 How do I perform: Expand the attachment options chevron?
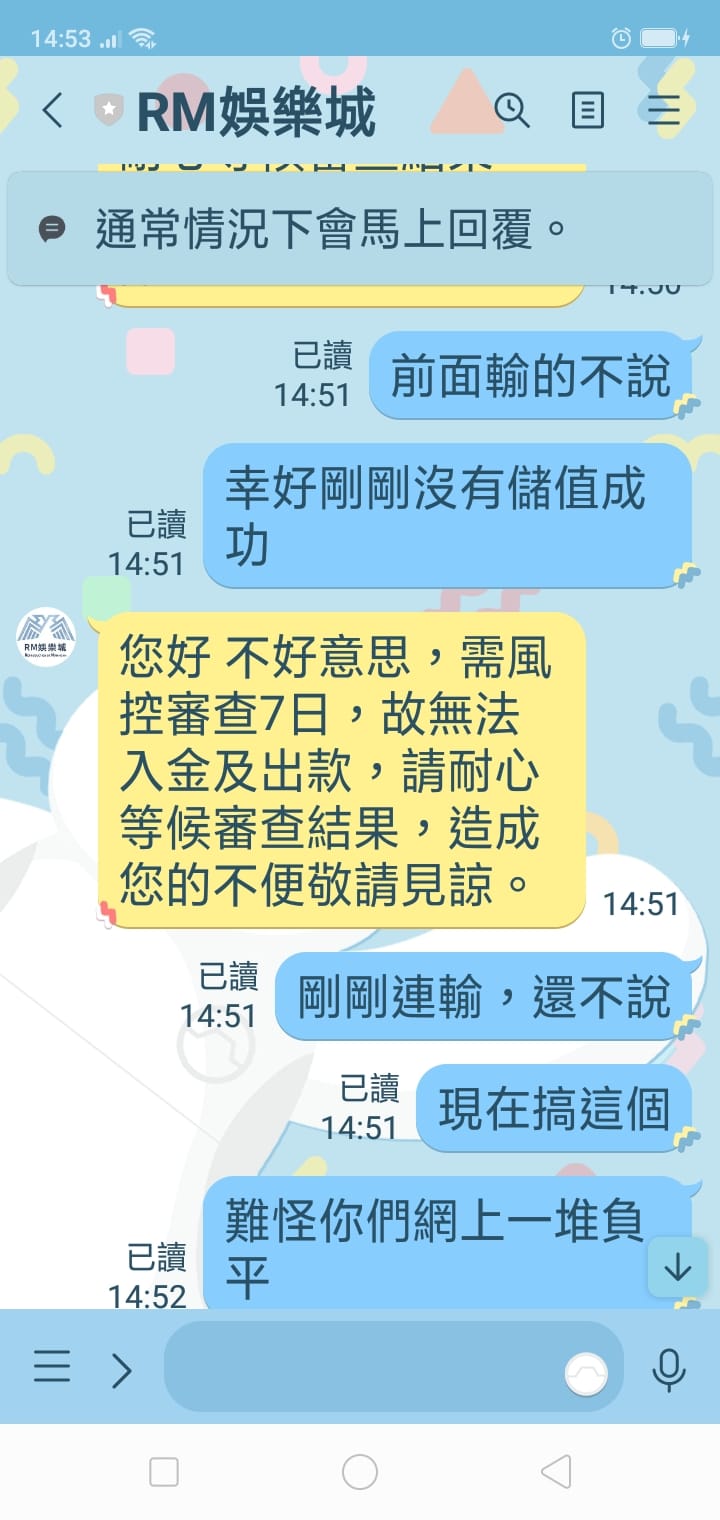[122, 1370]
